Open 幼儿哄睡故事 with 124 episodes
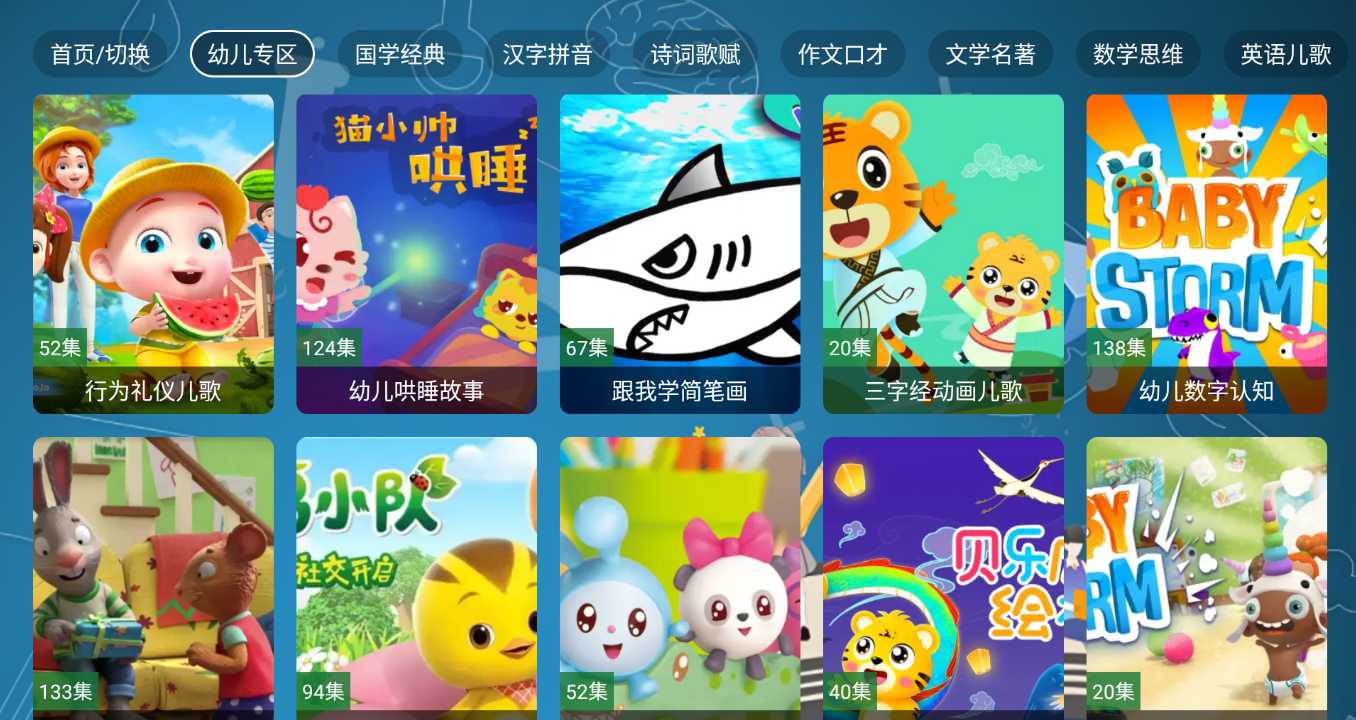Screen dimensions: 1356x720 [416, 254]
